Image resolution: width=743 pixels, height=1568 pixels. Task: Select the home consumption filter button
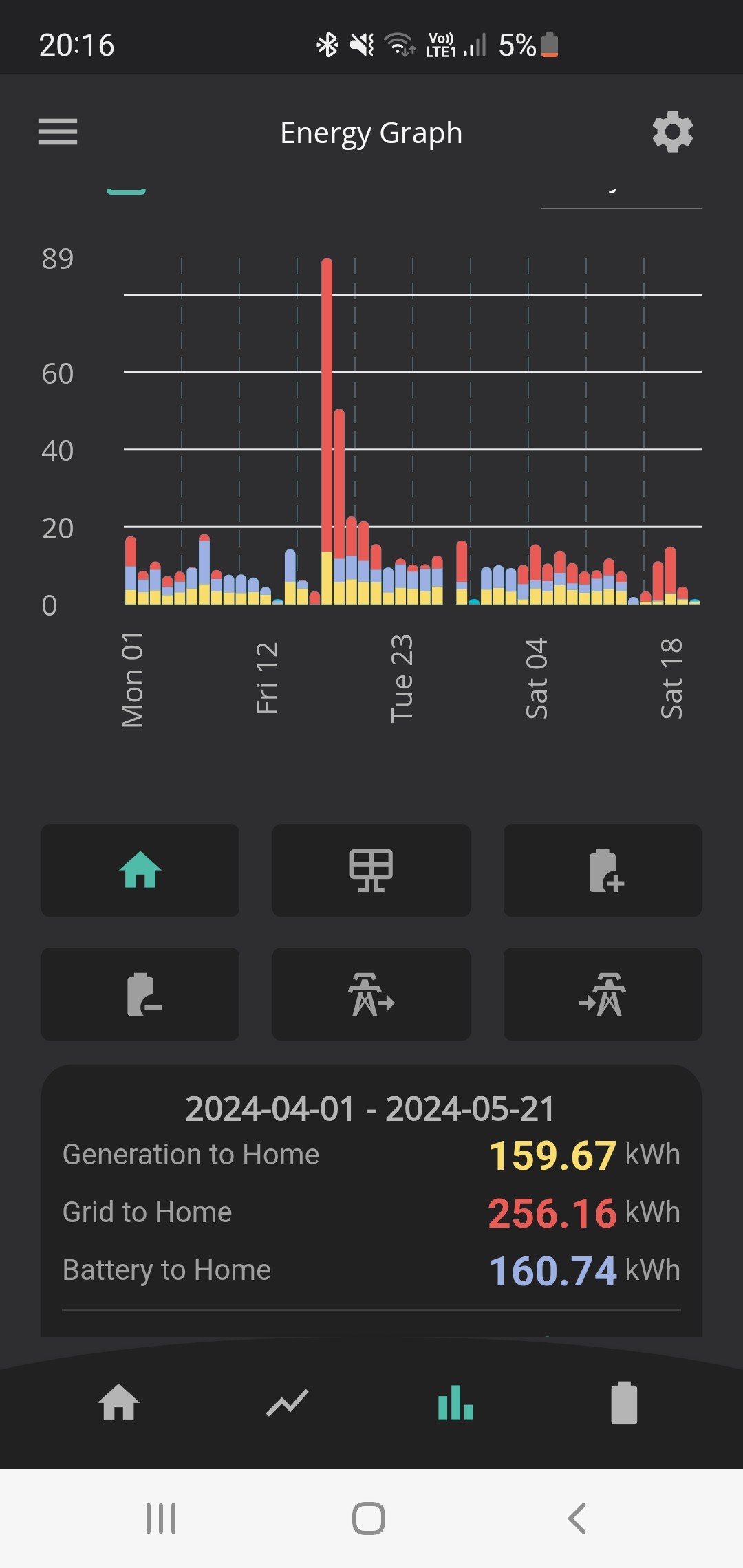140,870
